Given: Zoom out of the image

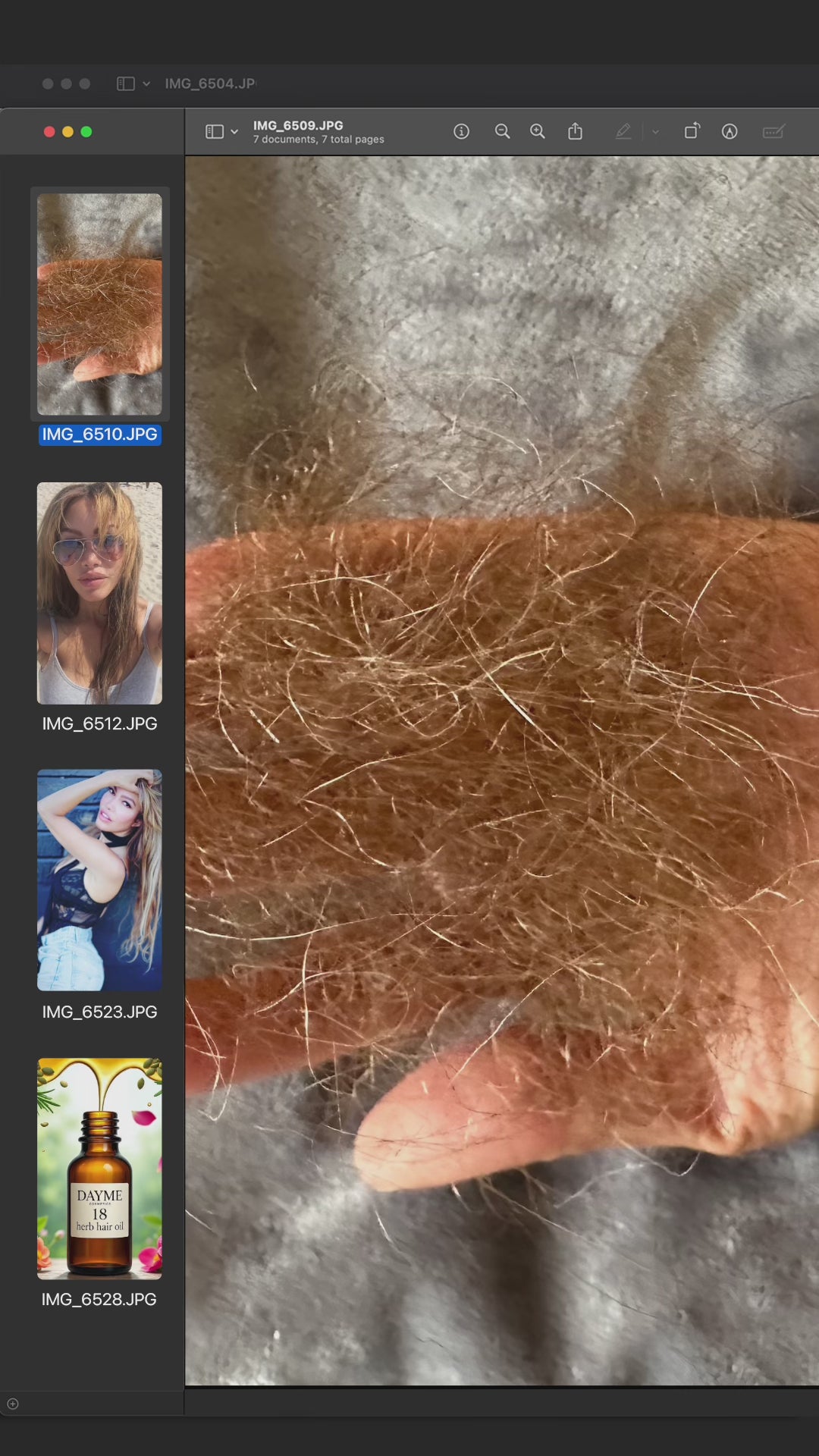Looking at the screenshot, I should [502, 132].
